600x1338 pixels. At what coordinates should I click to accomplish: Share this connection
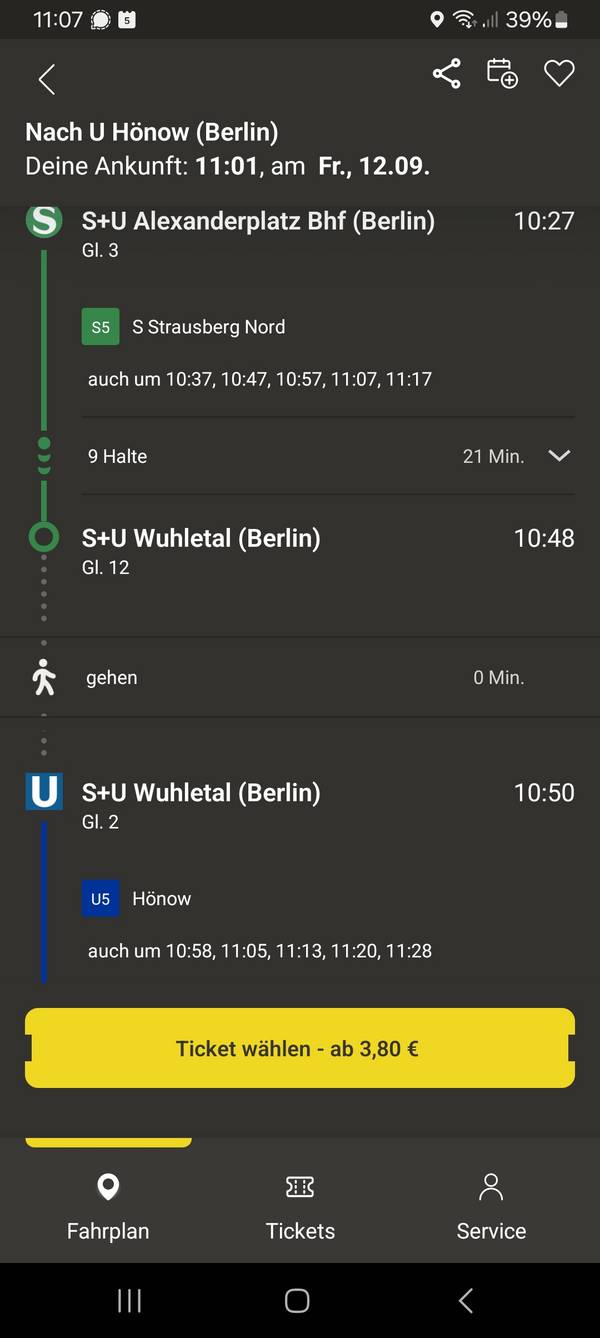(446, 74)
